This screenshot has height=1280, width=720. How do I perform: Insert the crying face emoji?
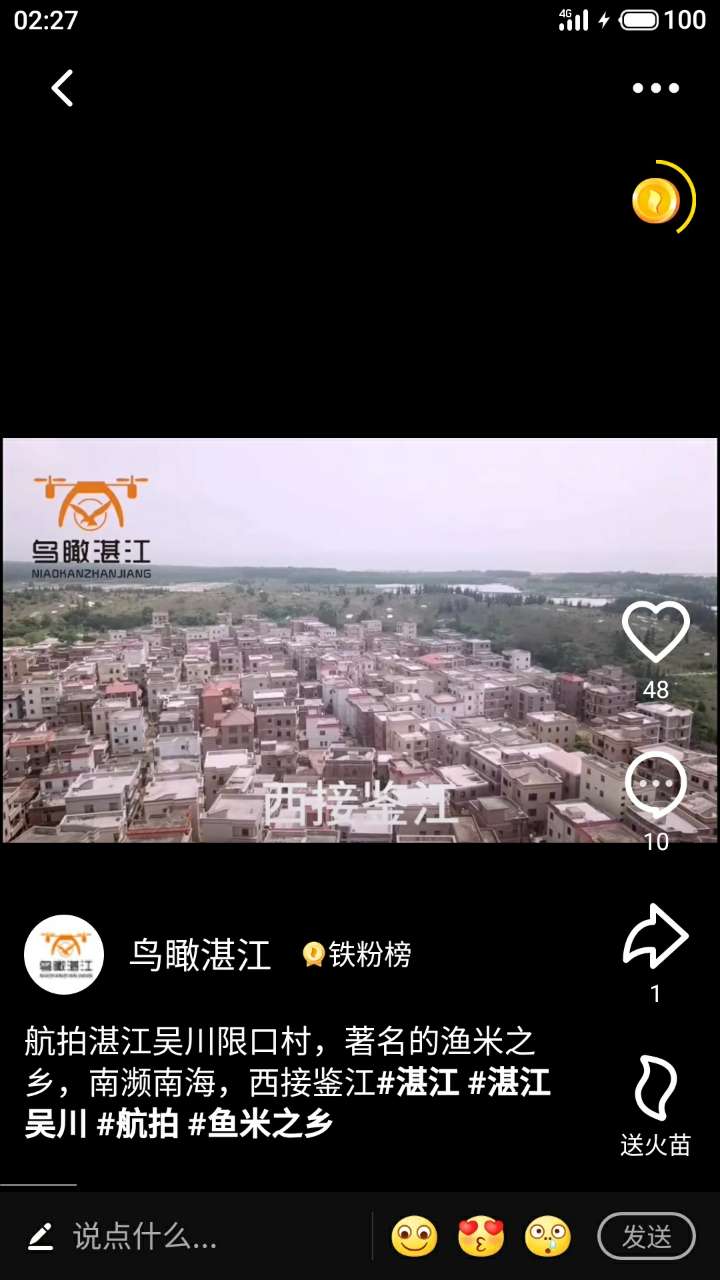548,1237
